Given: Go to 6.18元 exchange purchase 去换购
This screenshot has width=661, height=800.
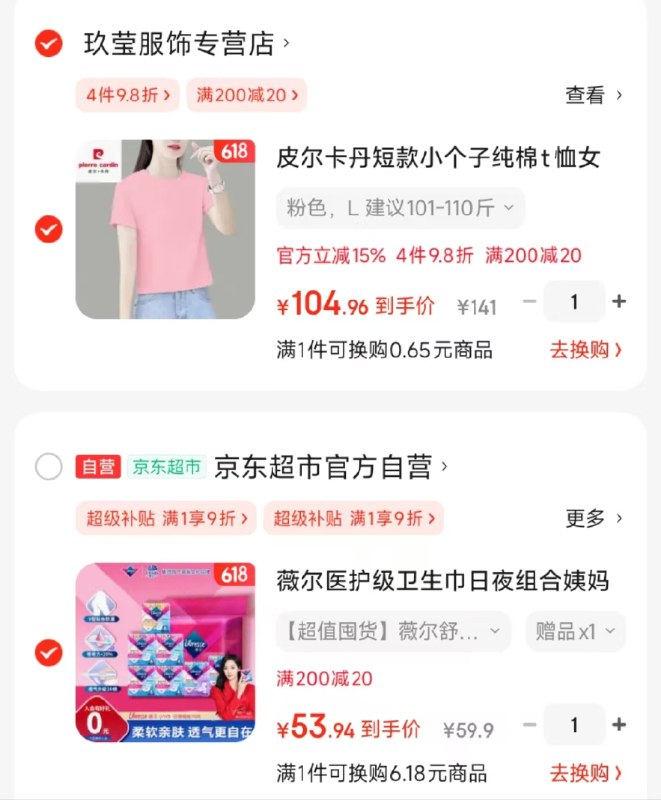Looking at the screenshot, I should (586, 773).
